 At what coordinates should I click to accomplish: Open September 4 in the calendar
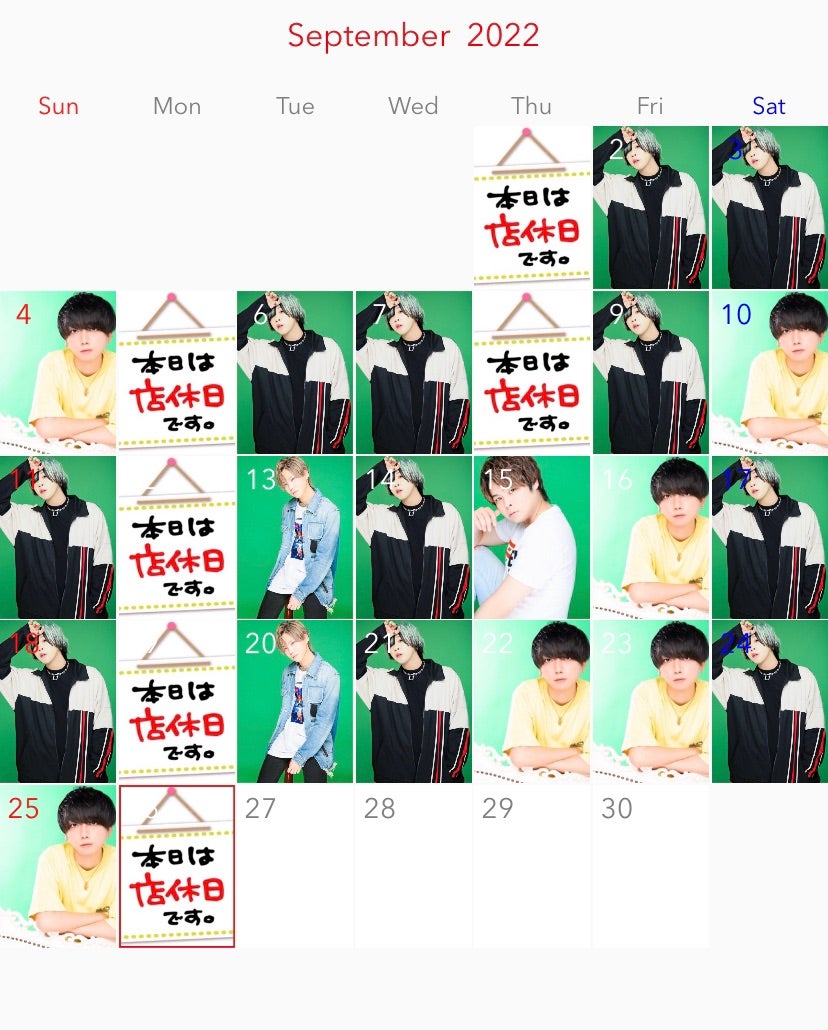pos(58,372)
